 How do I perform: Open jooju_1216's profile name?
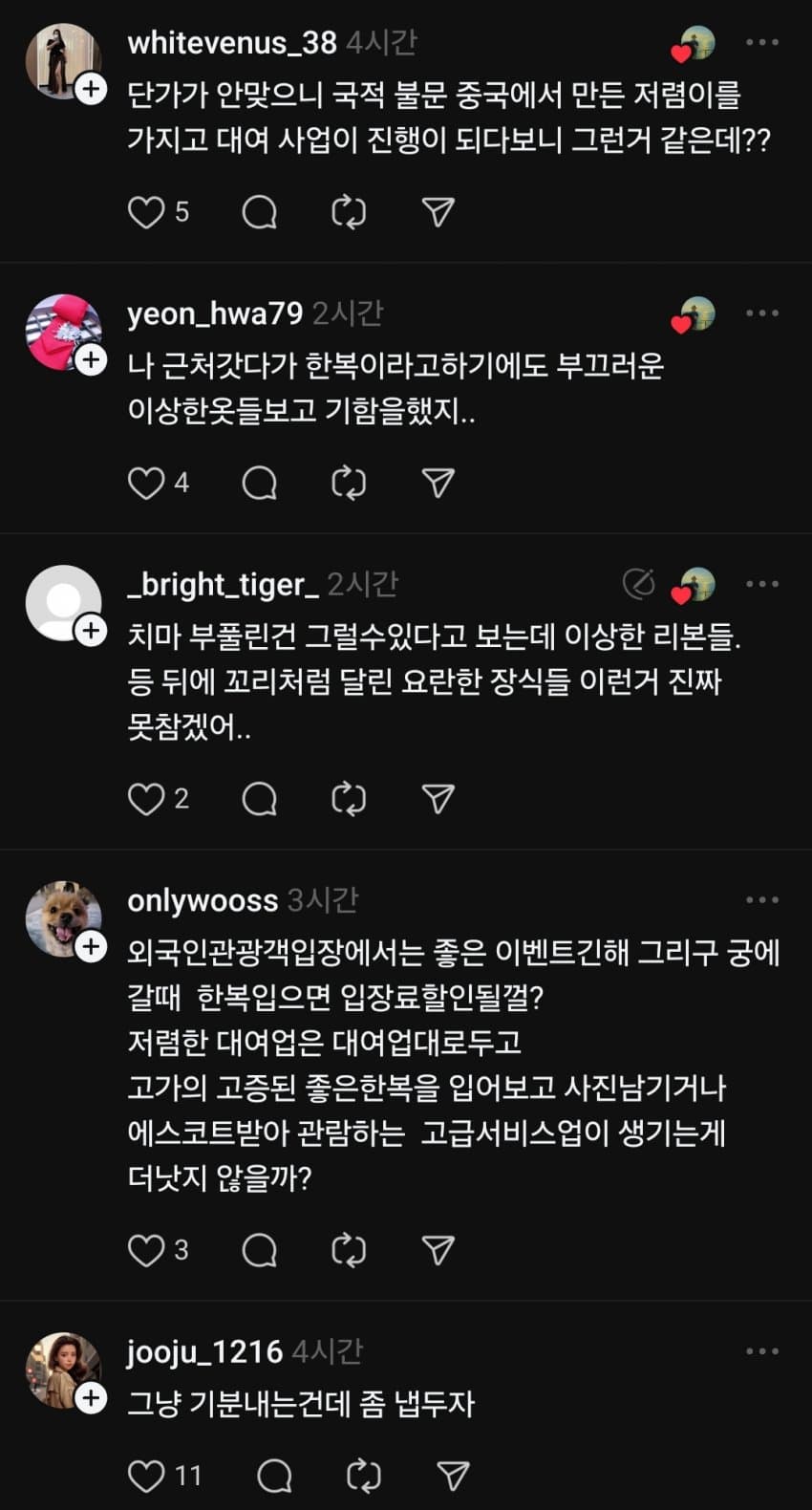tap(204, 1351)
